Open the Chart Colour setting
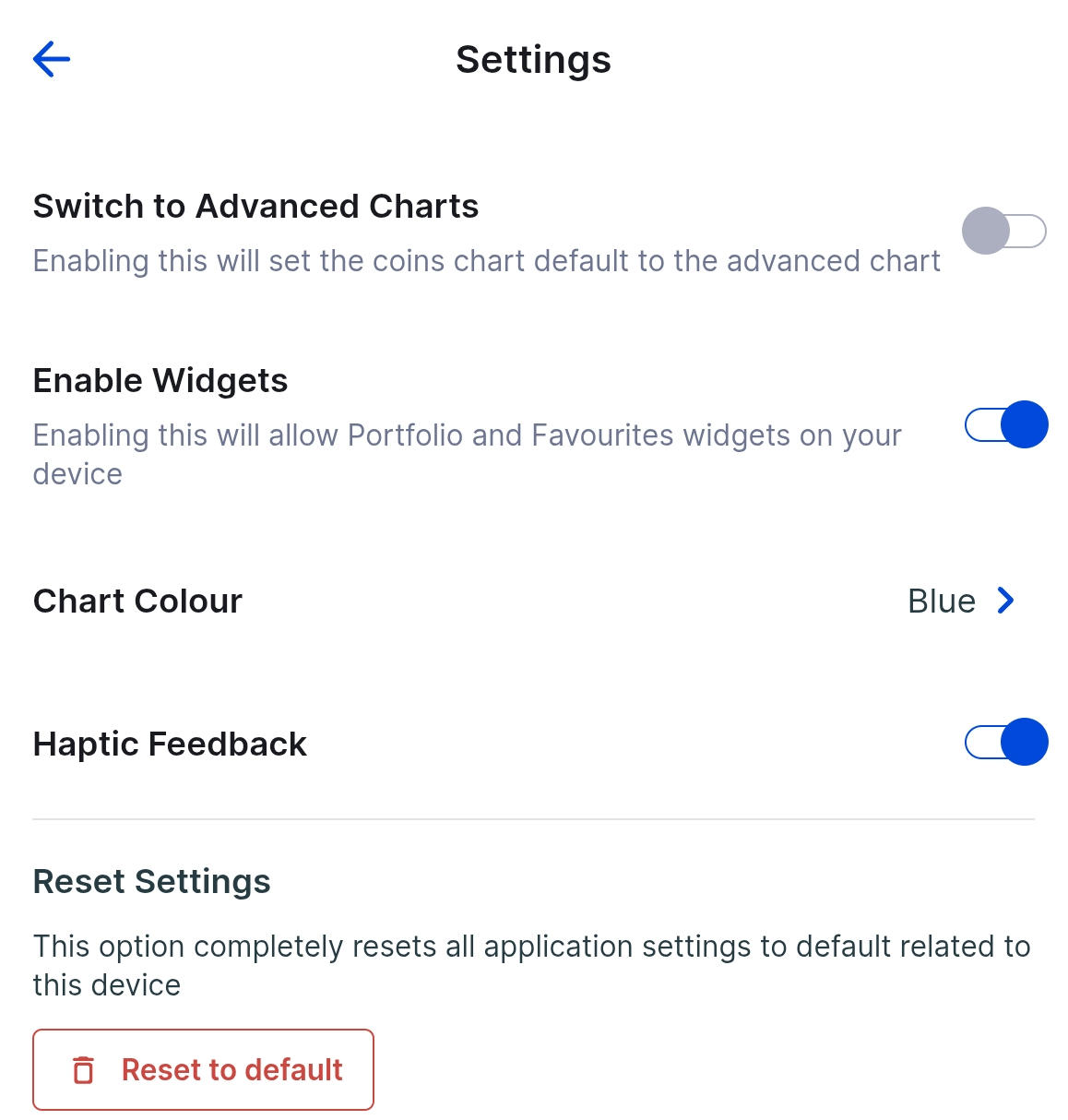Image resolution: width=1068 pixels, height=1120 pixels. pos(961,602)
